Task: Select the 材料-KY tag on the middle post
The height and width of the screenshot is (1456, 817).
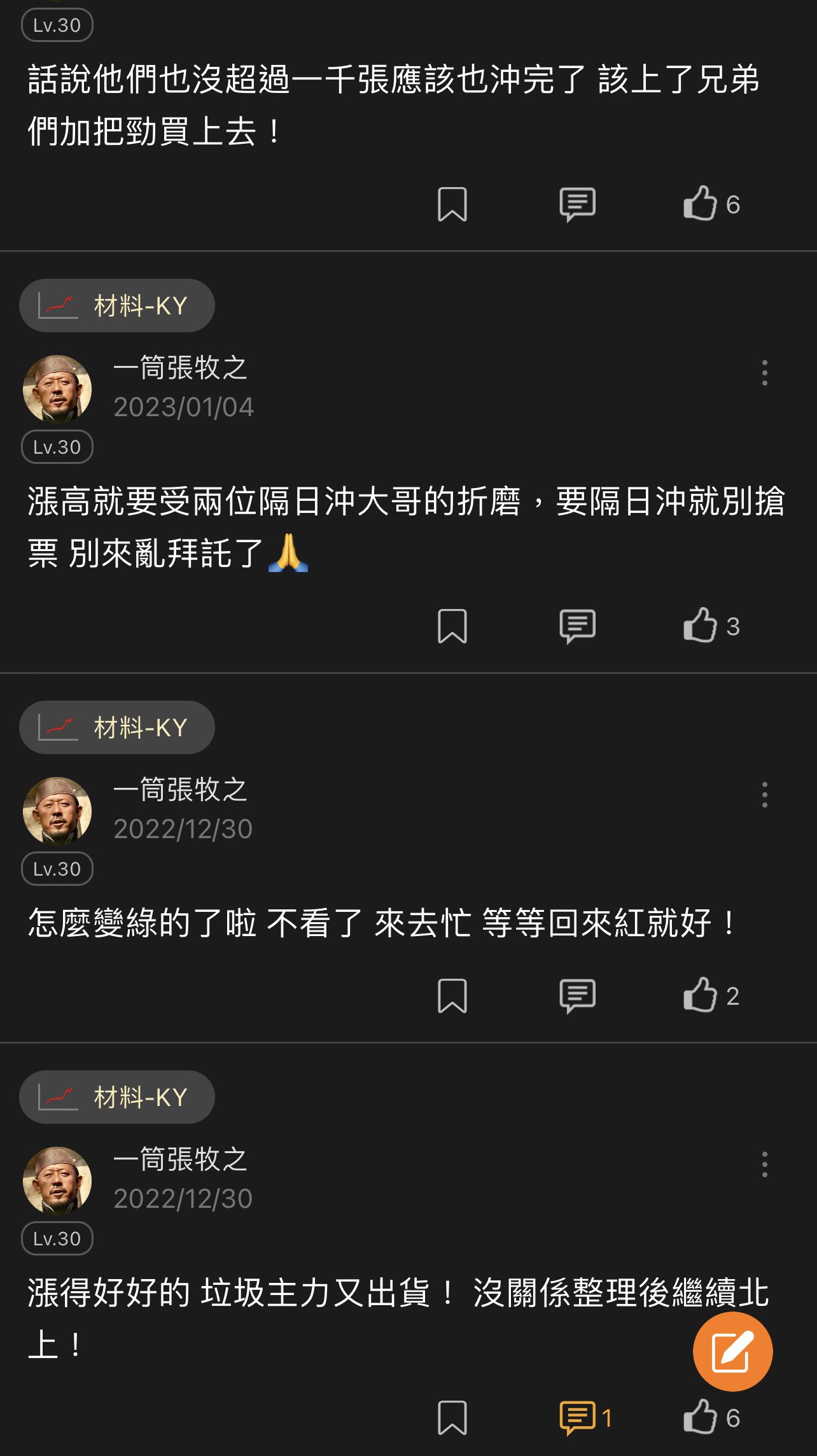Action: pyautogui.click(x=117, y=727)
